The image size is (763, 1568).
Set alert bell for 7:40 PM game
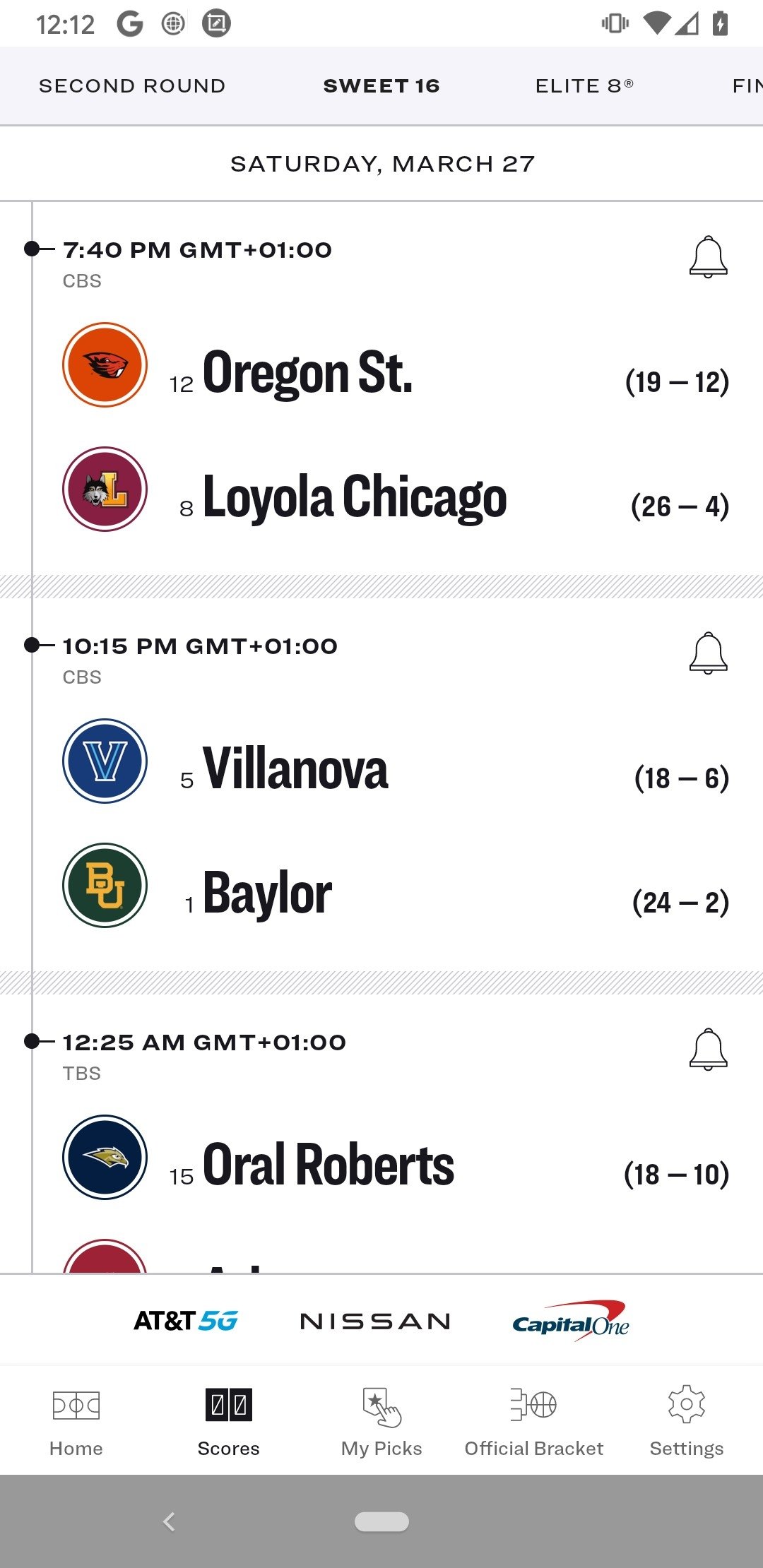click(709, 257)
